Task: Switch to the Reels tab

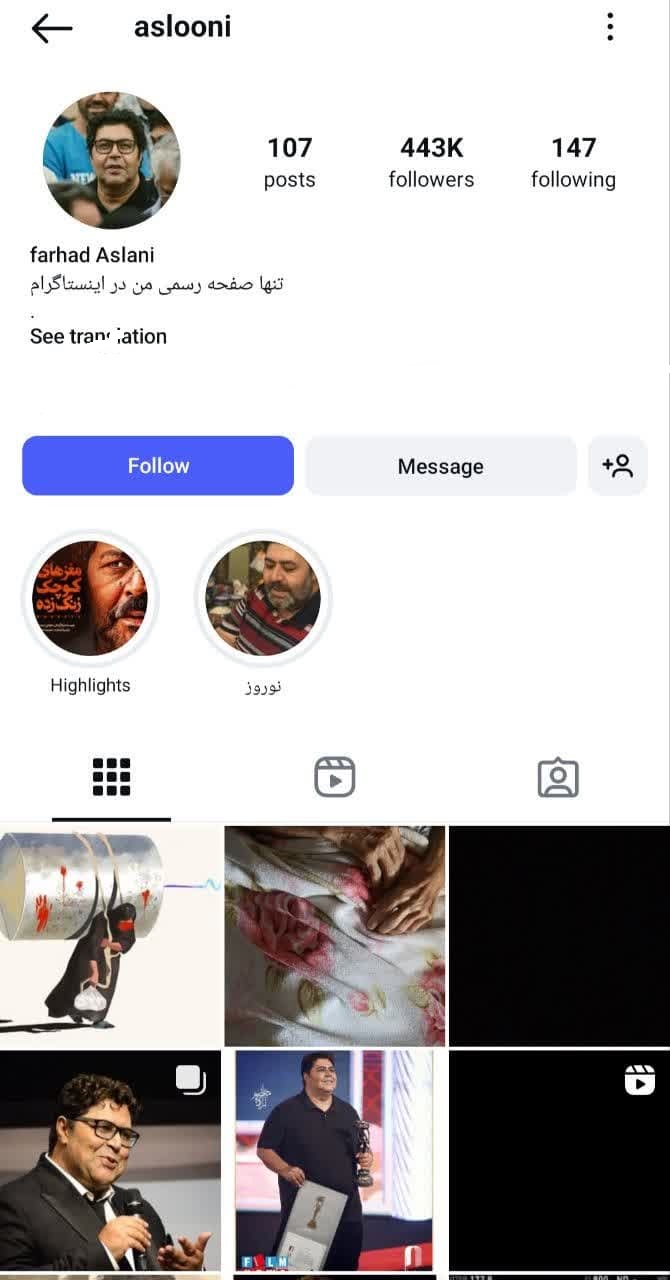Action: [x=335, y=777]
